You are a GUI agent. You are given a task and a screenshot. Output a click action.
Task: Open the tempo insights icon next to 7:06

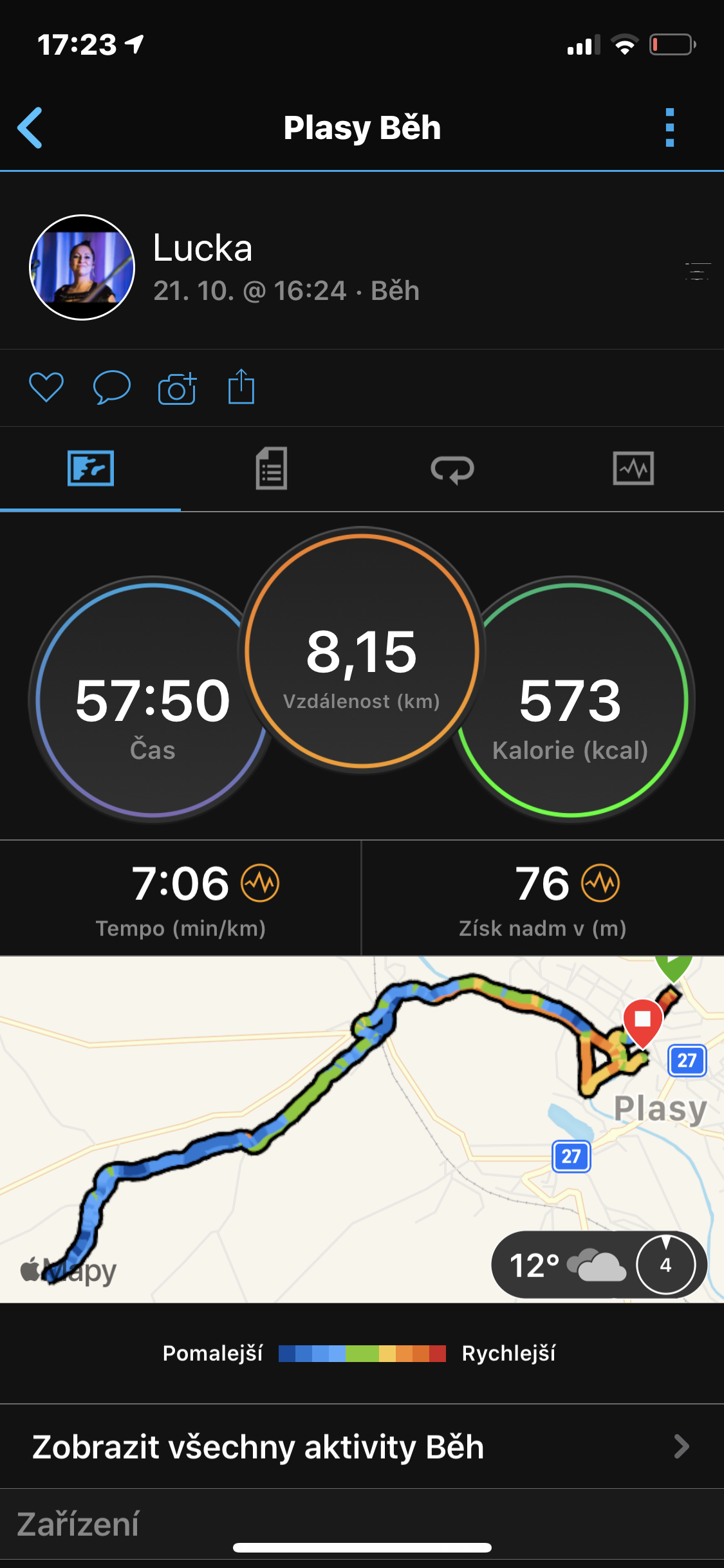[x=260, y=883]
